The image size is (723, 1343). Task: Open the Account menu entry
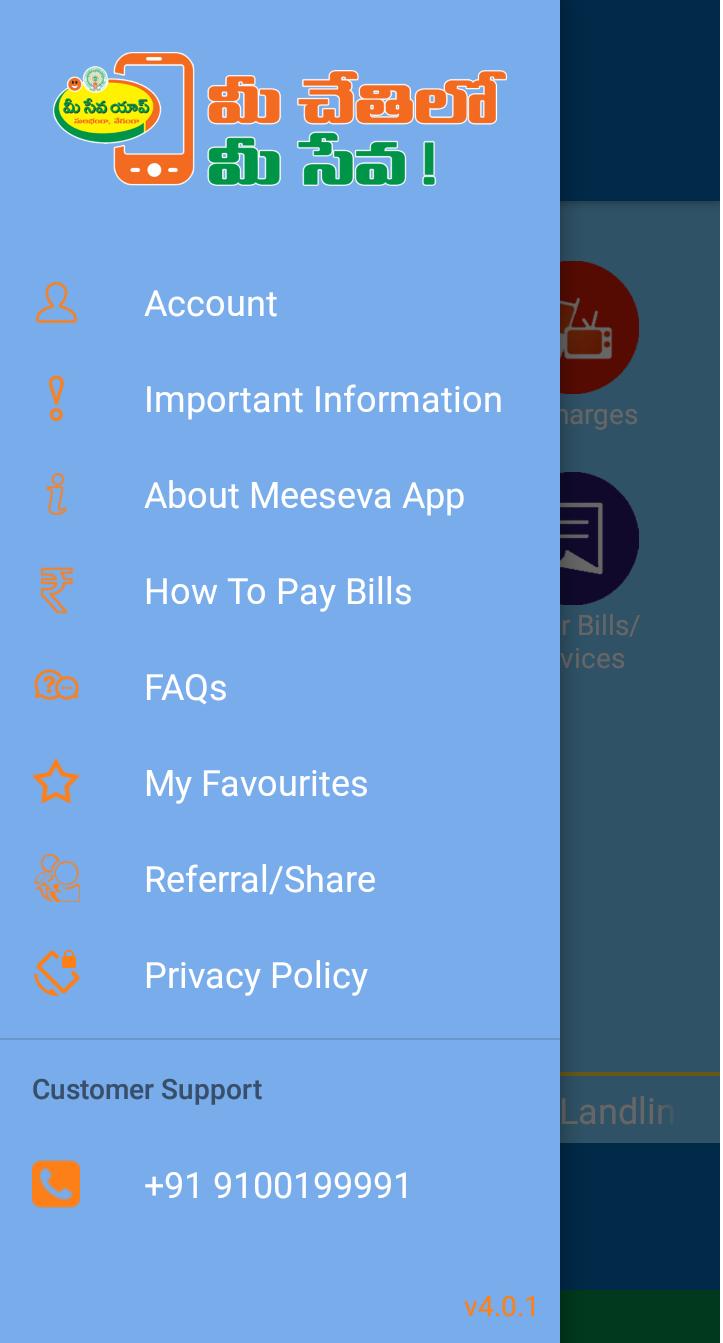coord(211,303)
